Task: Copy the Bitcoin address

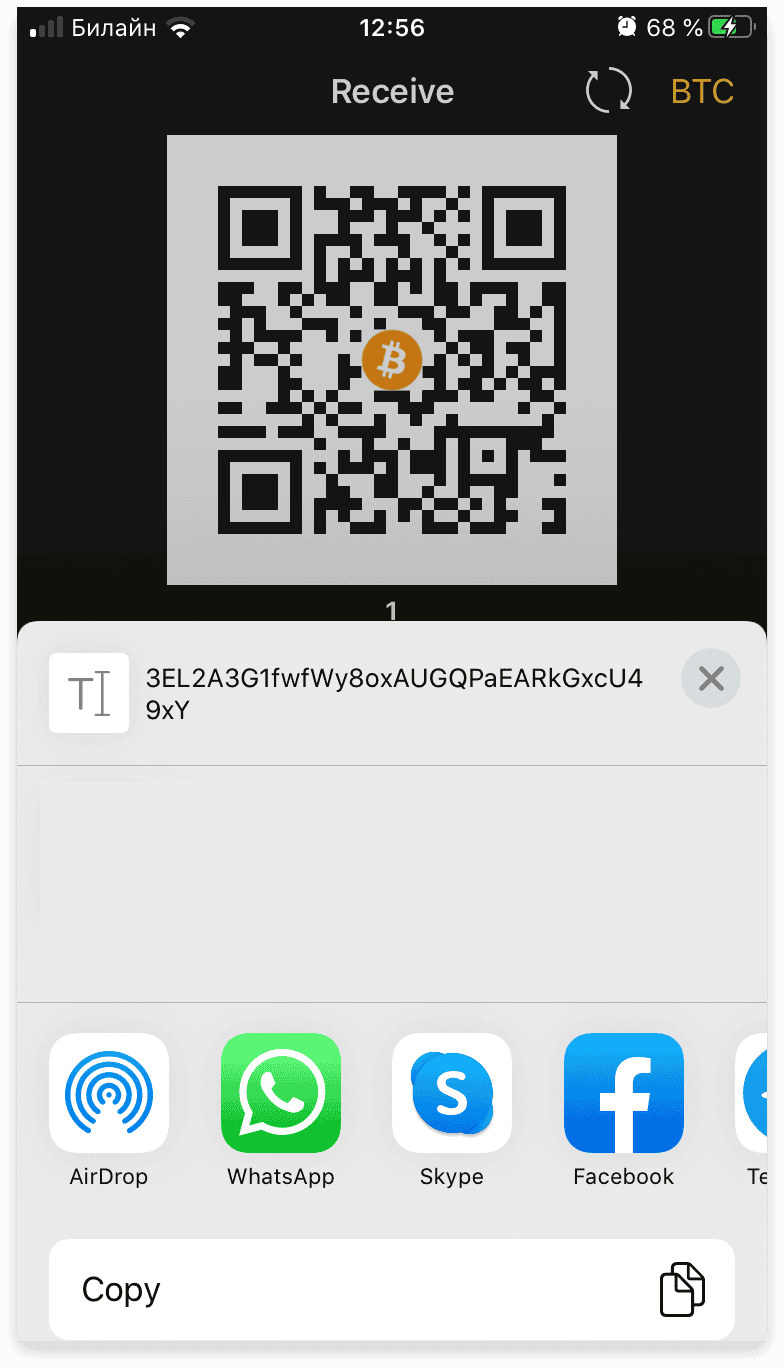Action: pos(392,1289)
